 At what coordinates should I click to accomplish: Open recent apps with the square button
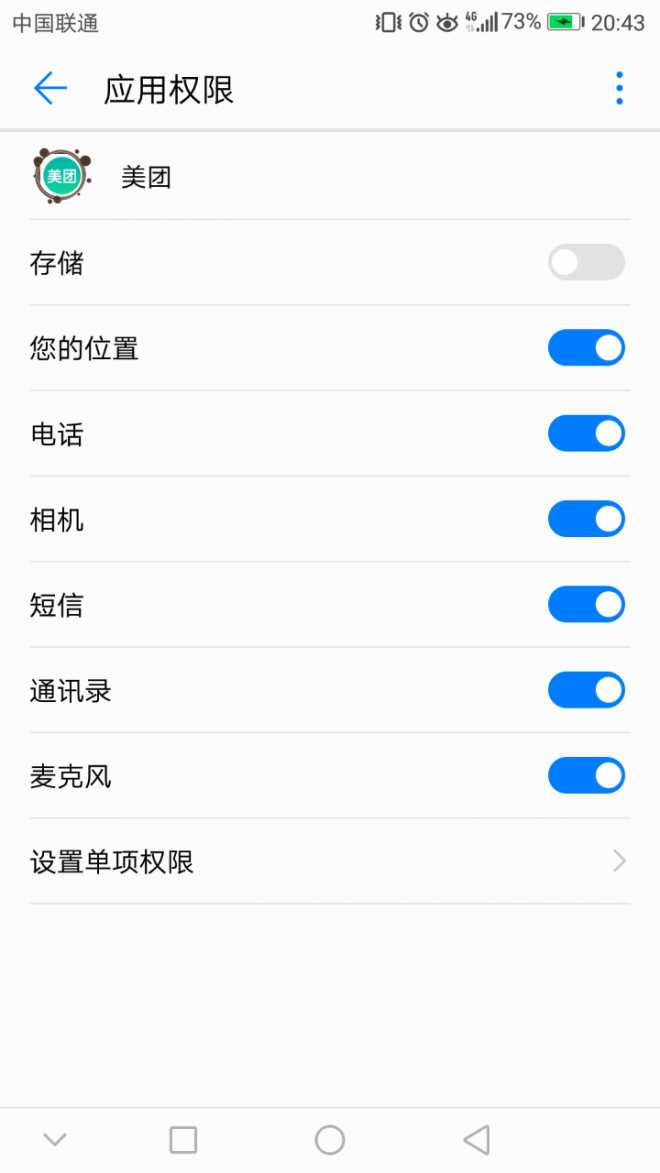coord(183,1140)
